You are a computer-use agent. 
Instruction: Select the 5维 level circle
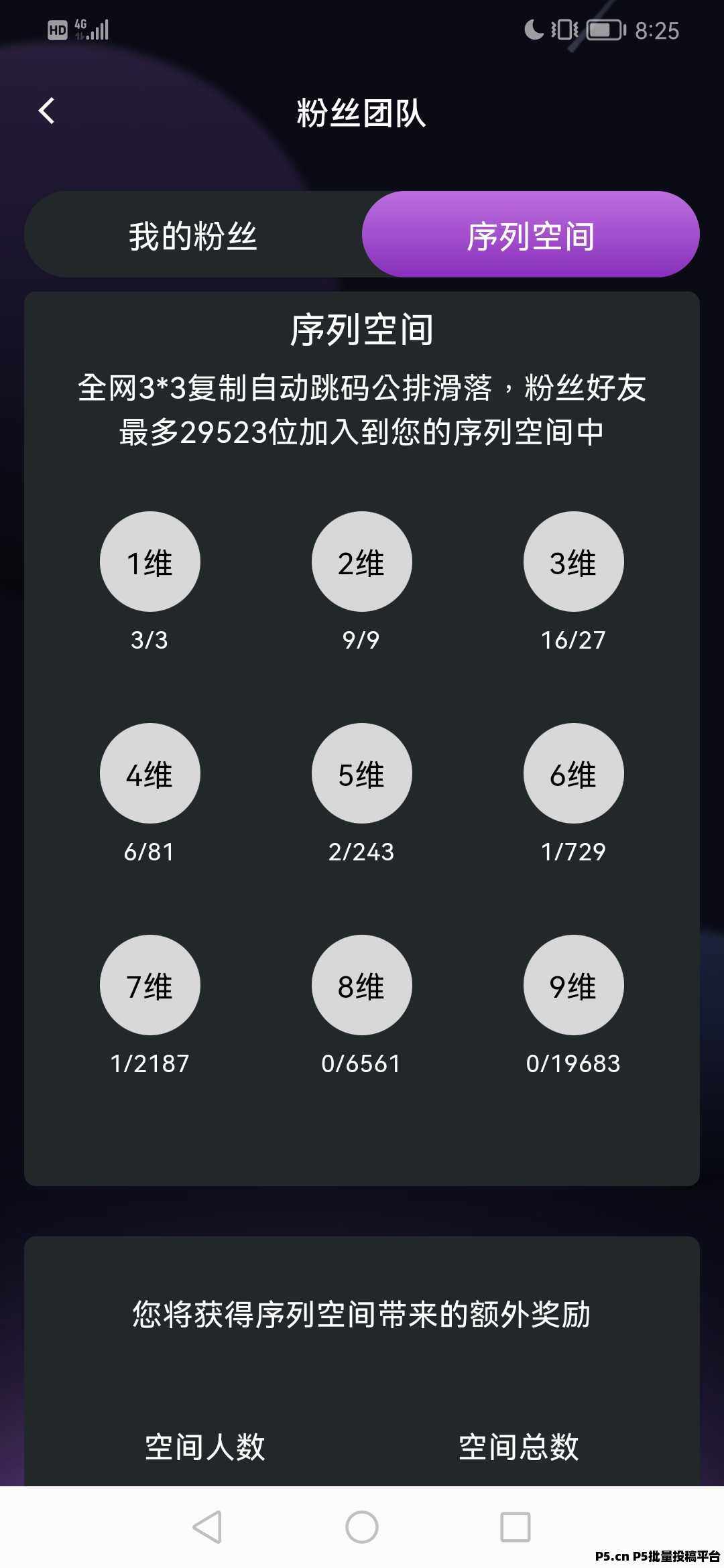361,773
